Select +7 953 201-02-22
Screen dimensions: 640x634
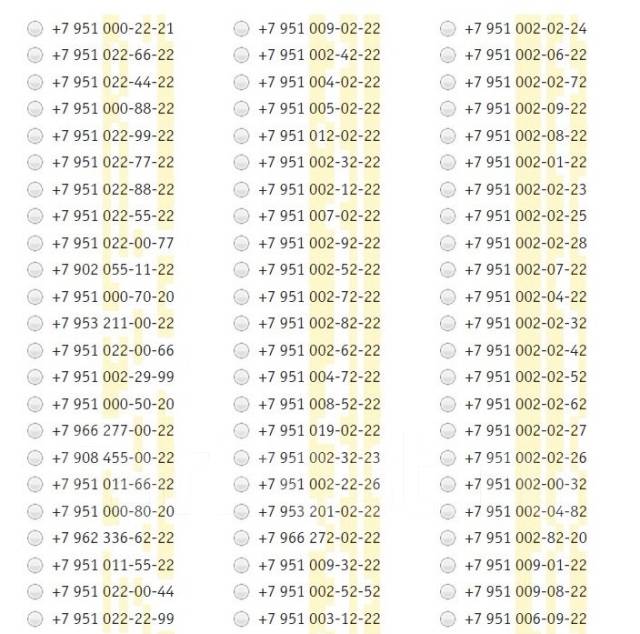coord(241,511)
